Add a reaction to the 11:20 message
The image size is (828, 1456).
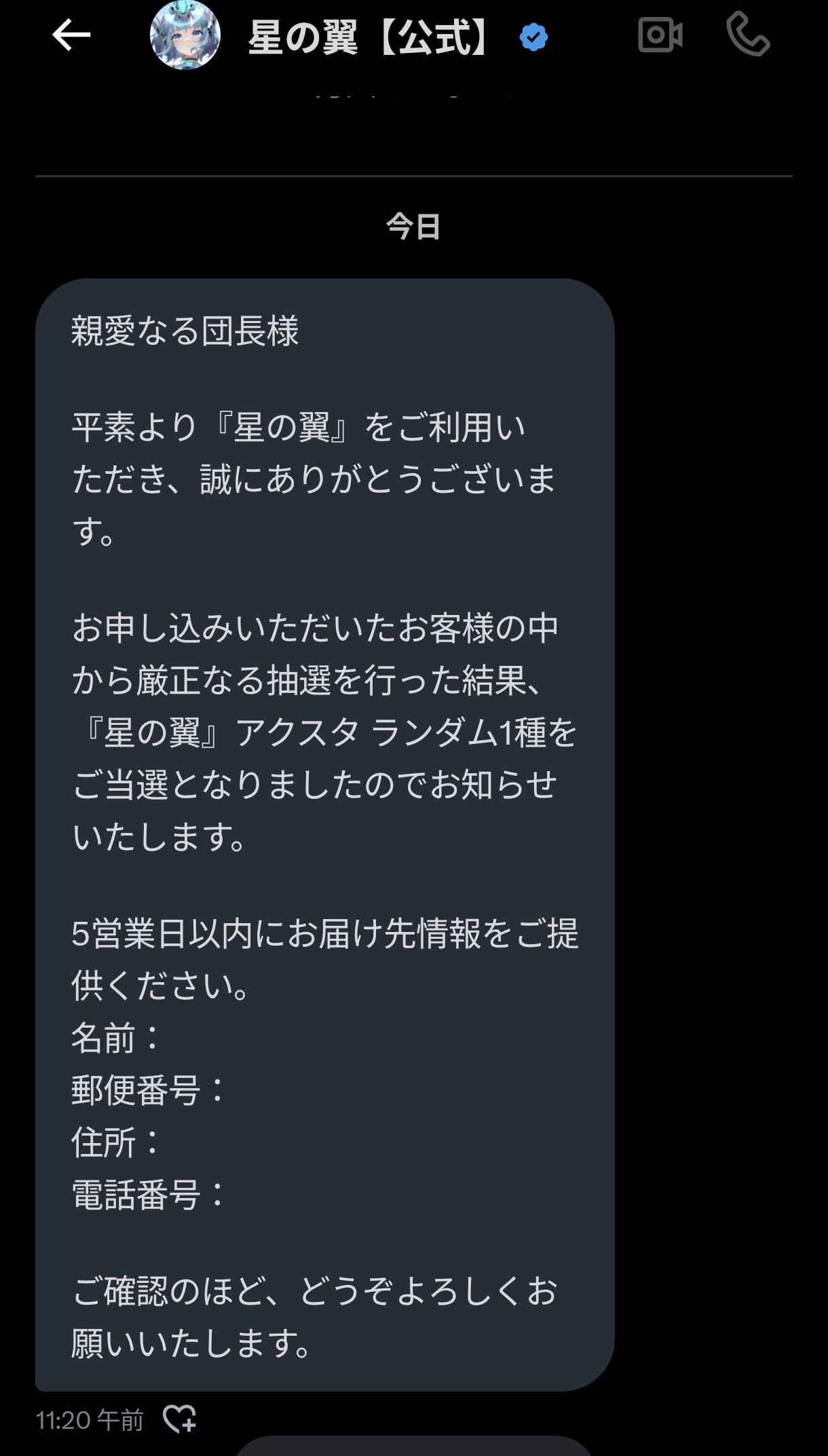179,1419
